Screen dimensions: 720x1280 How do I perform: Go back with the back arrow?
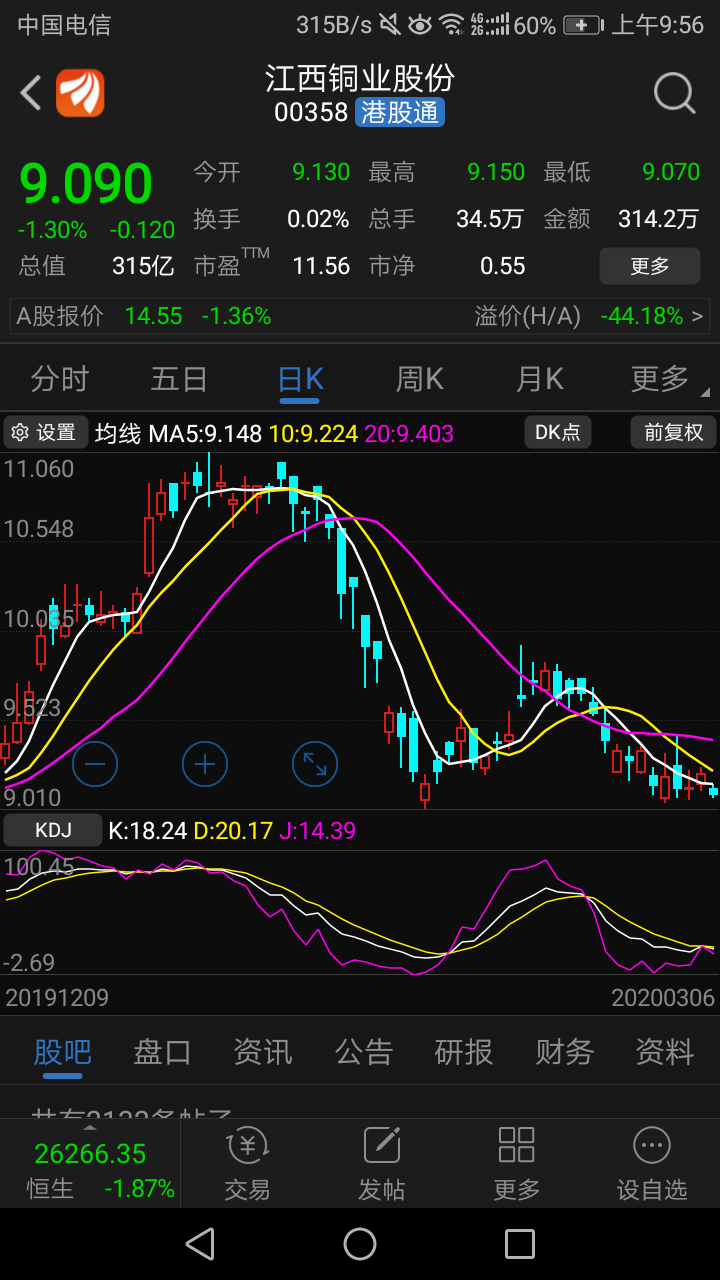coord(28,92)
